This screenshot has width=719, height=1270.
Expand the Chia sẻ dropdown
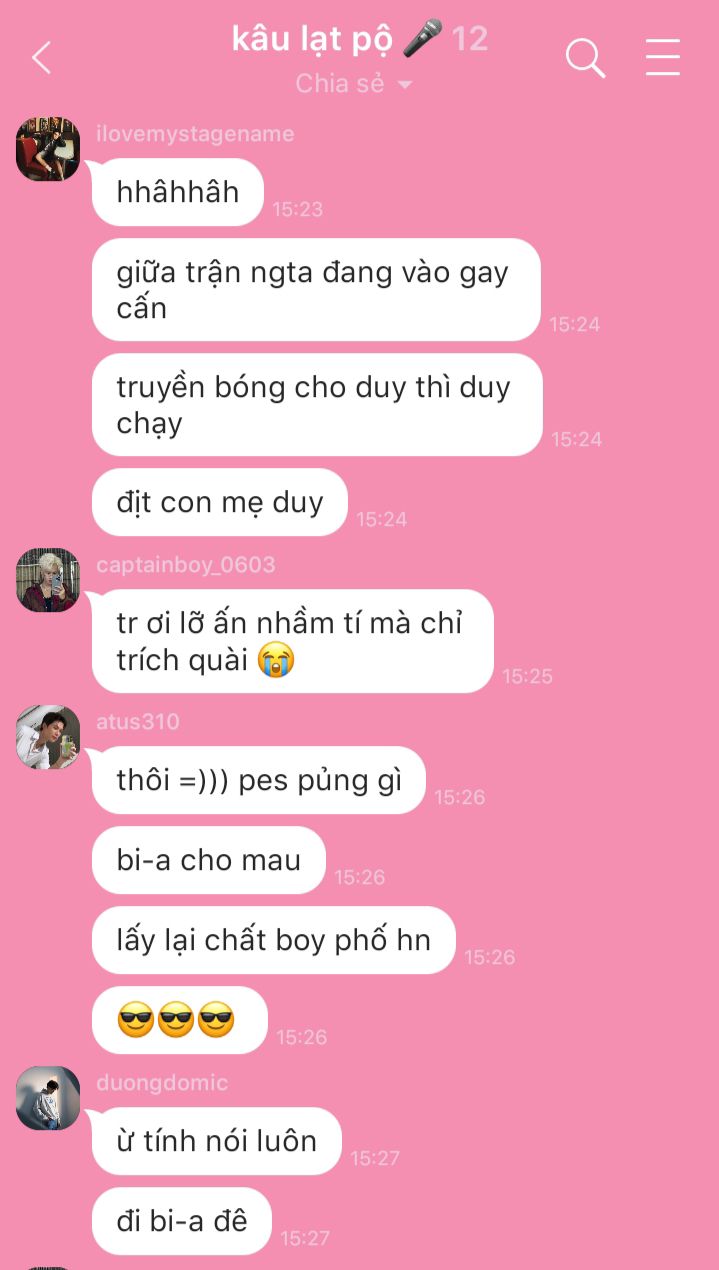click(354, 85)
